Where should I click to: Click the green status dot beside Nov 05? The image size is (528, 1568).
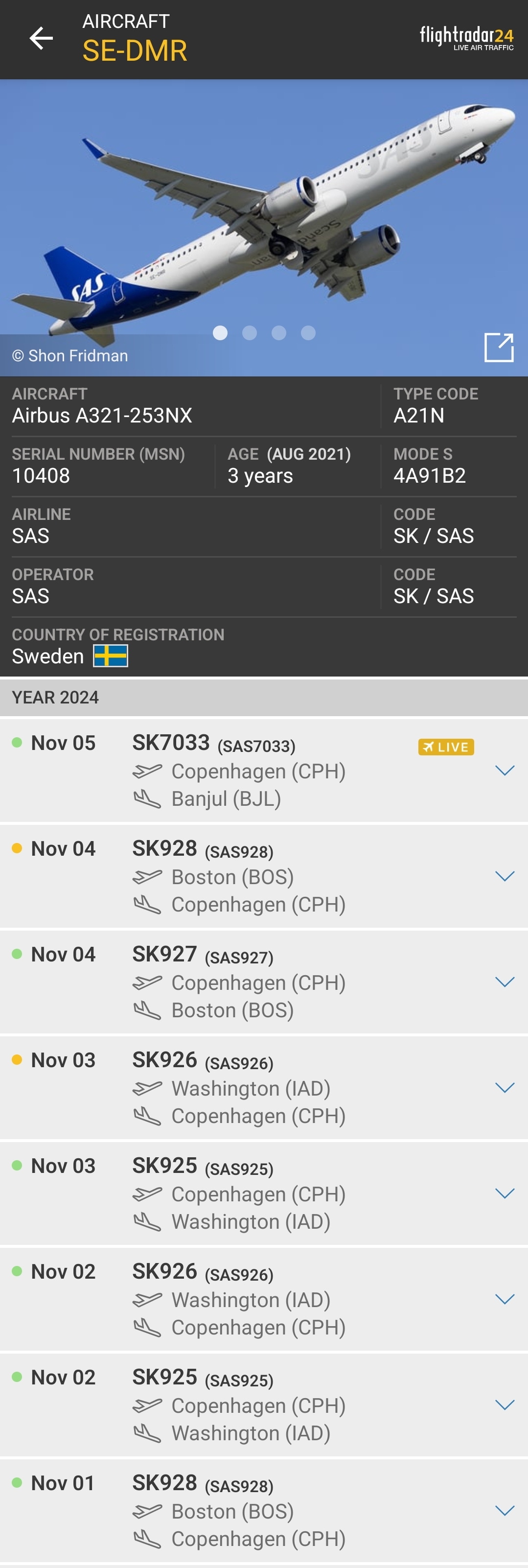point(17,743)
